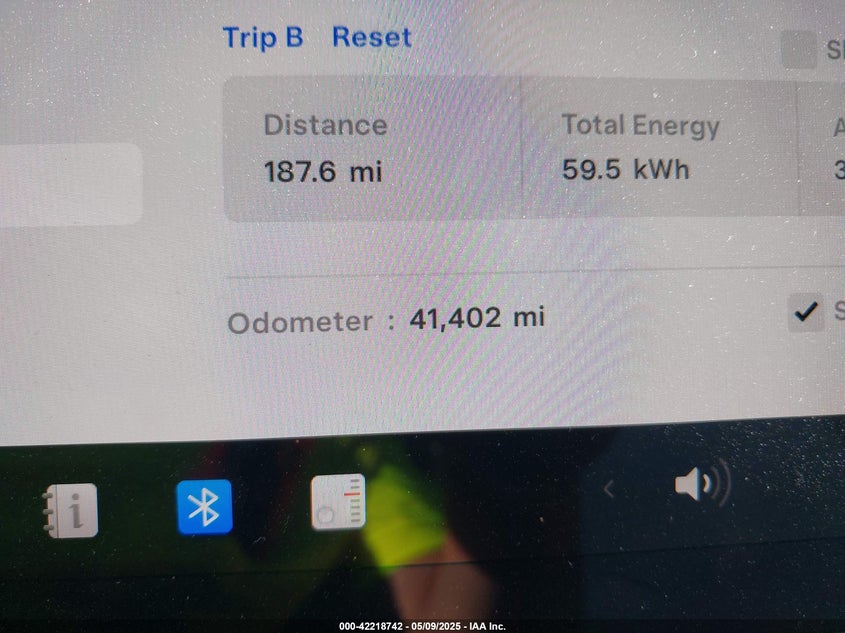The height and width of the screenshot is (633, 845).
Task: Reset the Trip B counter
Action: [371, 38]
